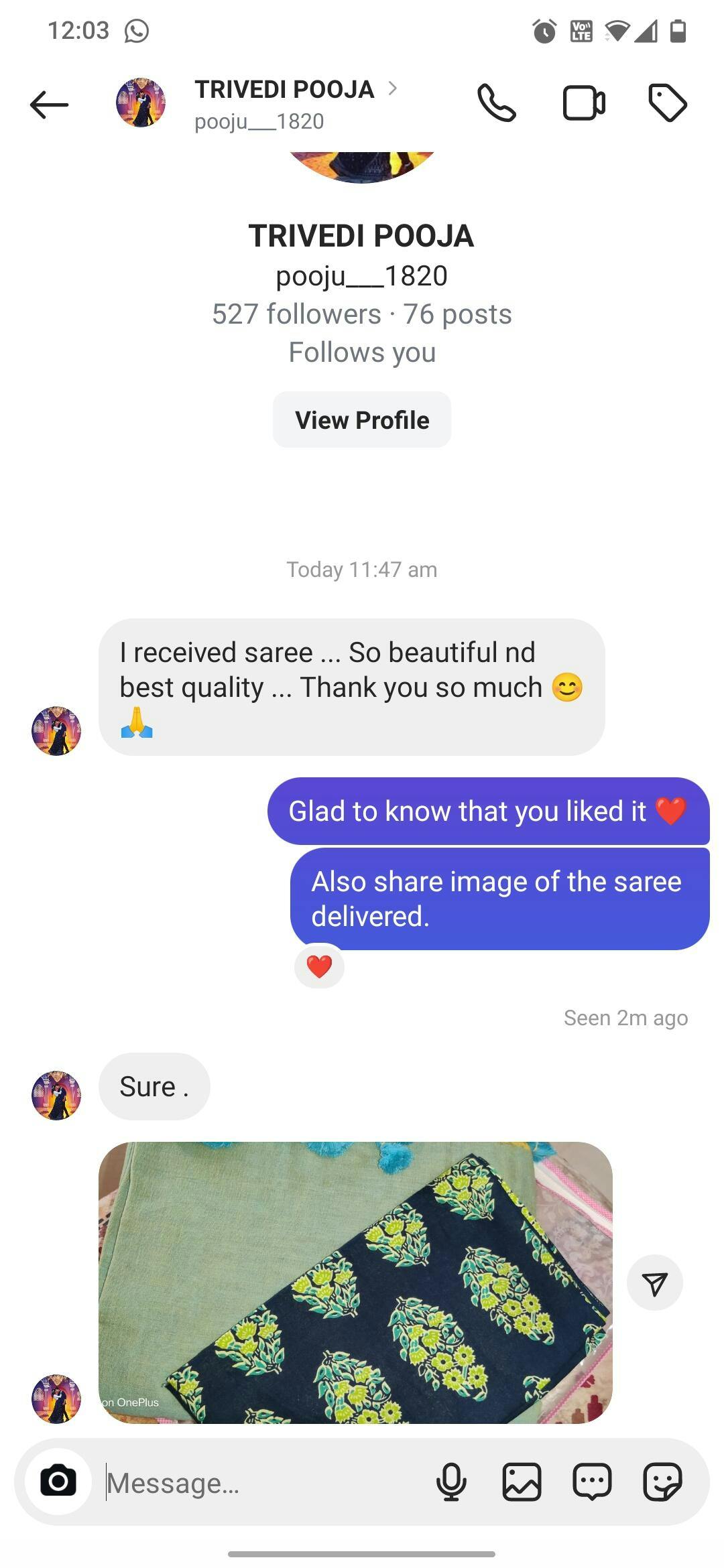View heart reaction on saree delivered message
This screenshot has width=724, height=1568.
319,966
